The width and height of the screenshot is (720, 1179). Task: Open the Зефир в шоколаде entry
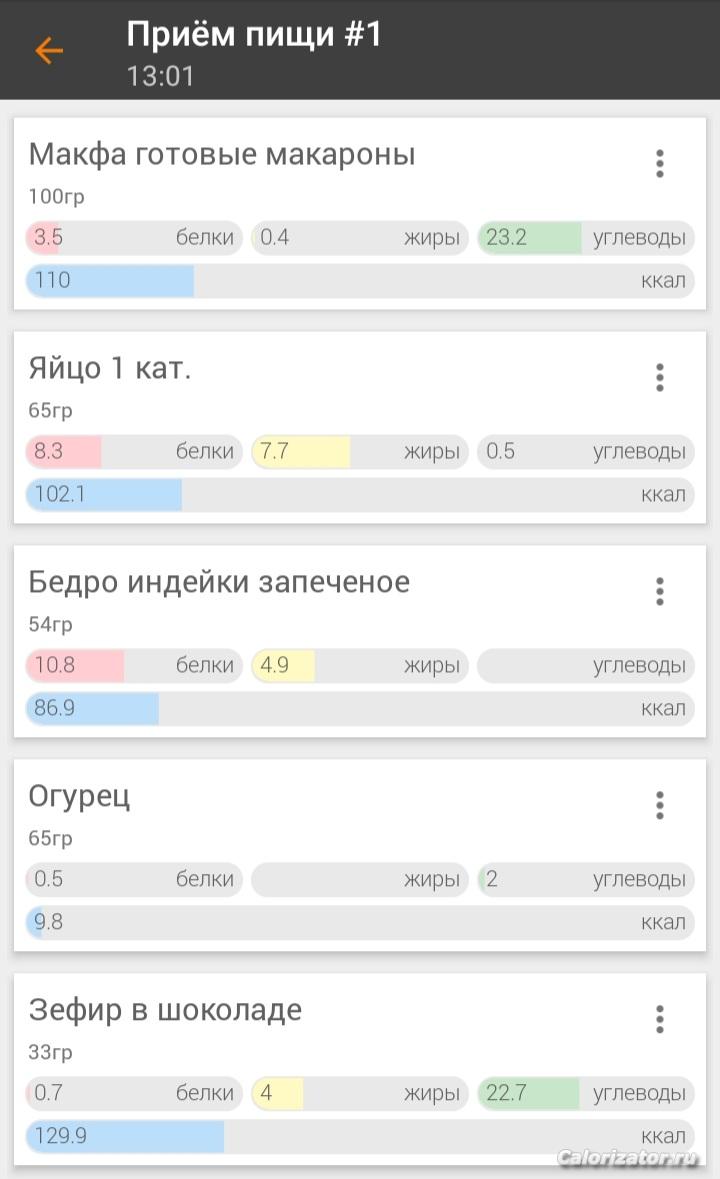(x=360, y=1069)
